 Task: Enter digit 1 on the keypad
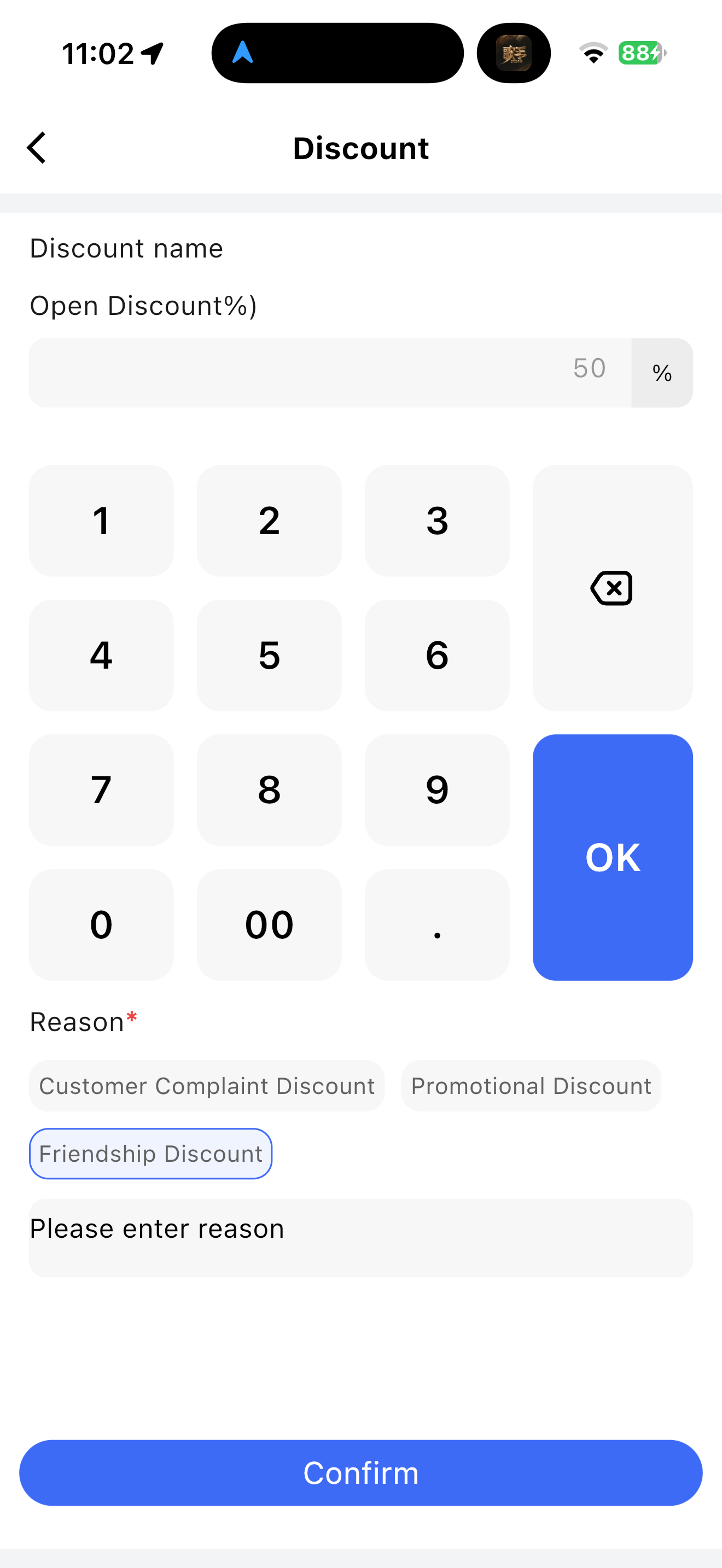[x=101, y=521]
